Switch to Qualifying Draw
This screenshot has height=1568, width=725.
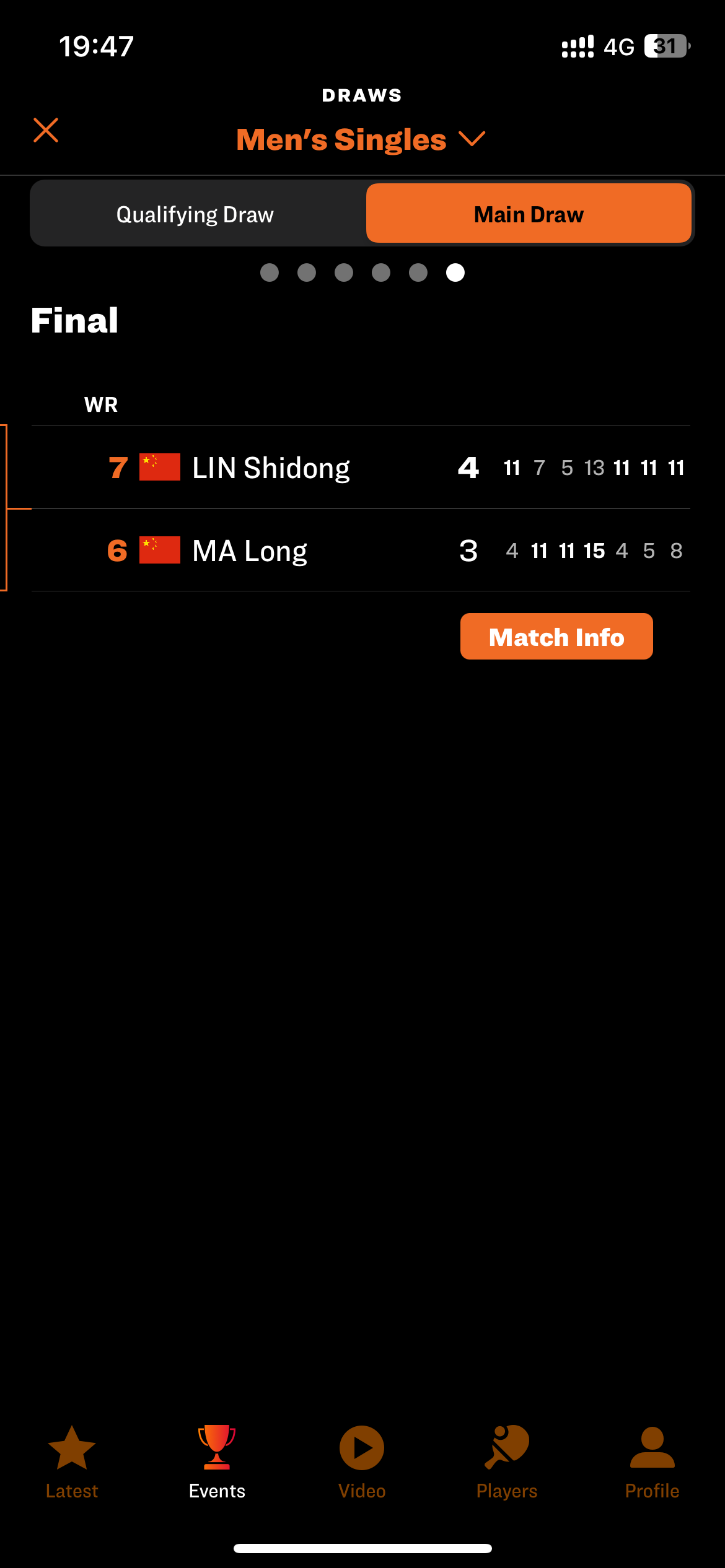[195, 214]
